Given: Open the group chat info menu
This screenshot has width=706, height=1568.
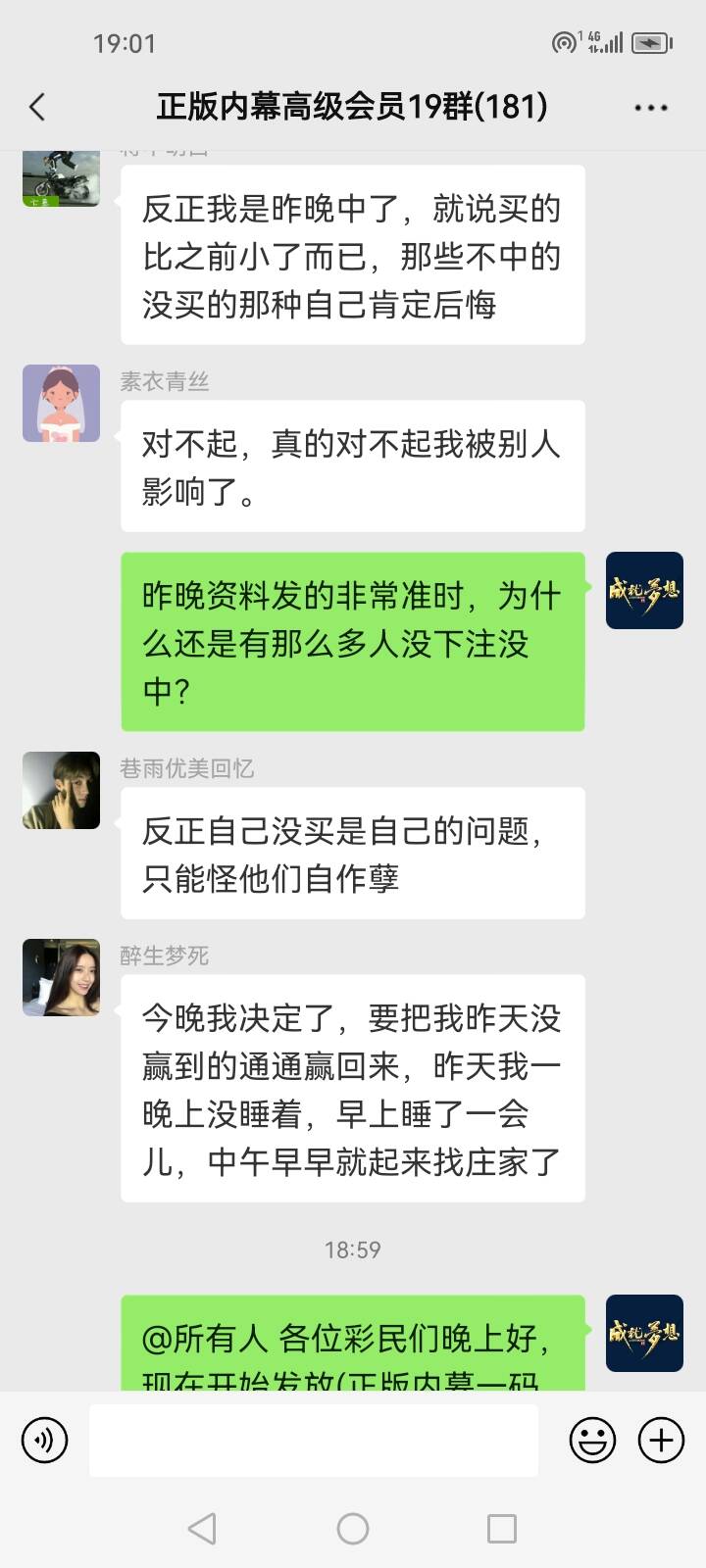Looking at the screenshot, I should click(x=651, y=108).
